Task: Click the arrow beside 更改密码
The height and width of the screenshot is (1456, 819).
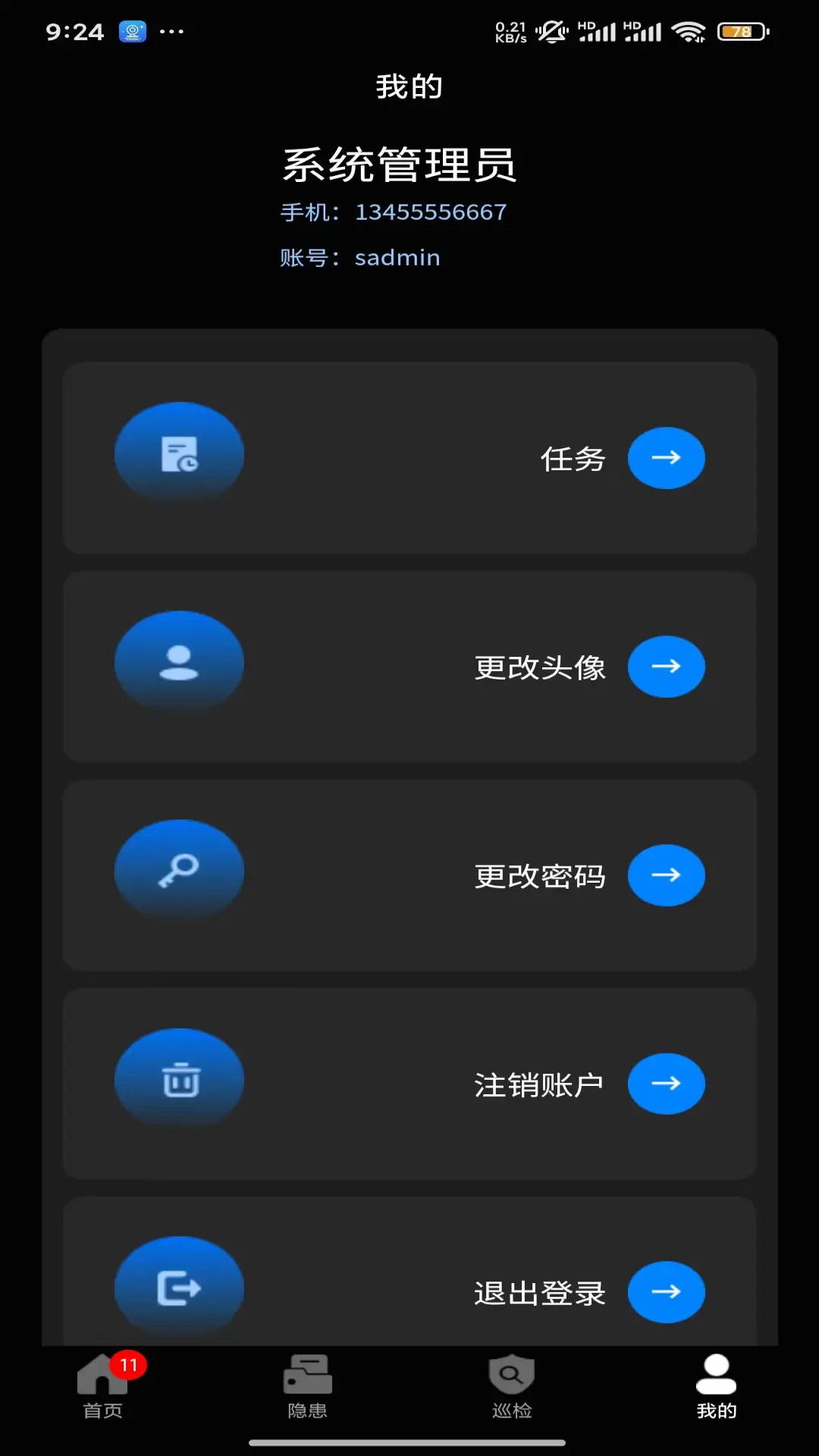Action: coord(666,875)
